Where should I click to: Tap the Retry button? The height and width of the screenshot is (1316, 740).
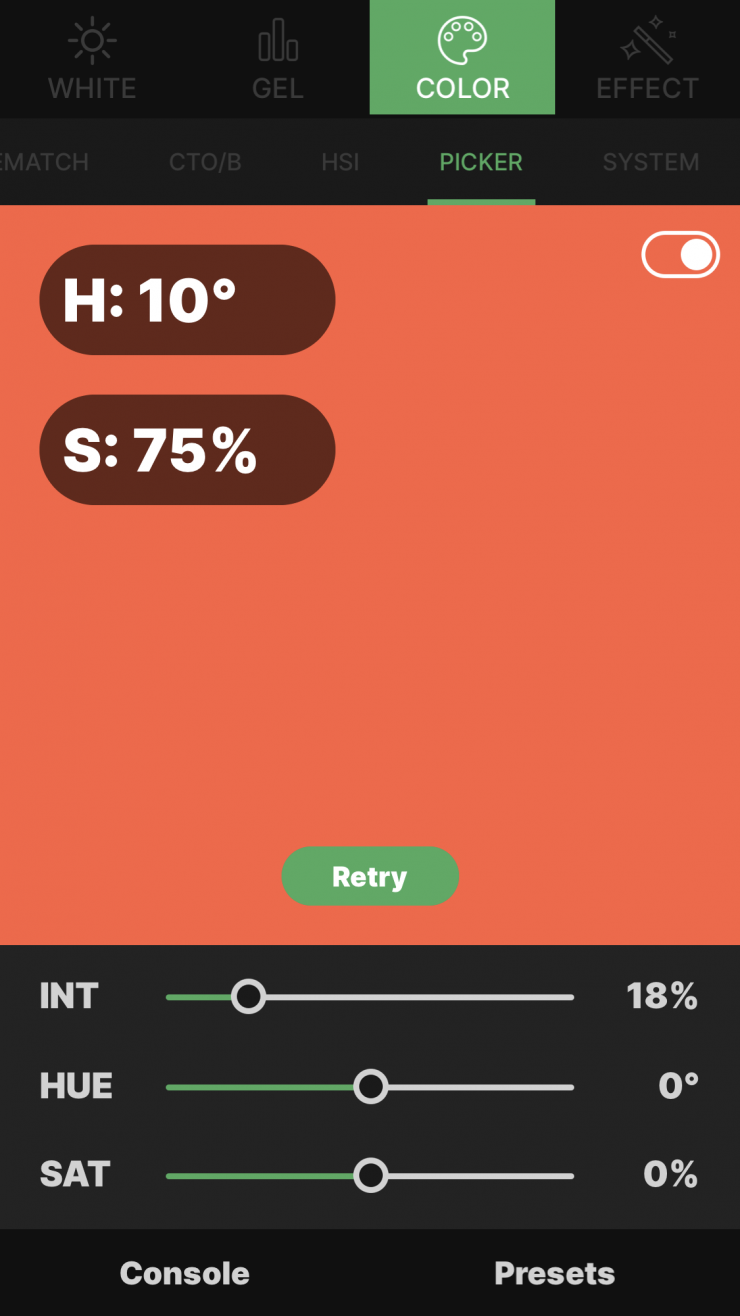point(370,877)
